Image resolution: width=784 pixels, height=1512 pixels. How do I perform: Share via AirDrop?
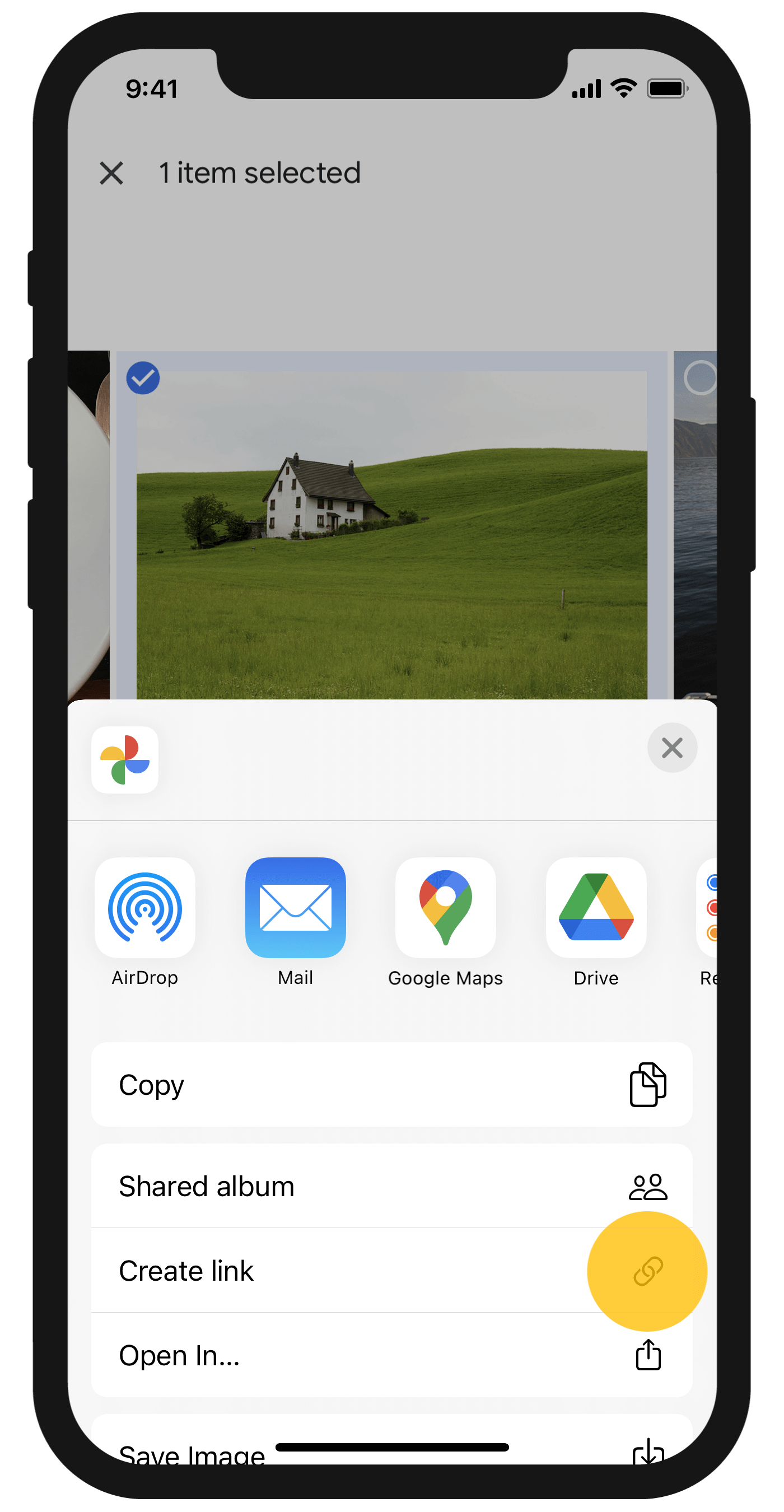click(145, 908)
